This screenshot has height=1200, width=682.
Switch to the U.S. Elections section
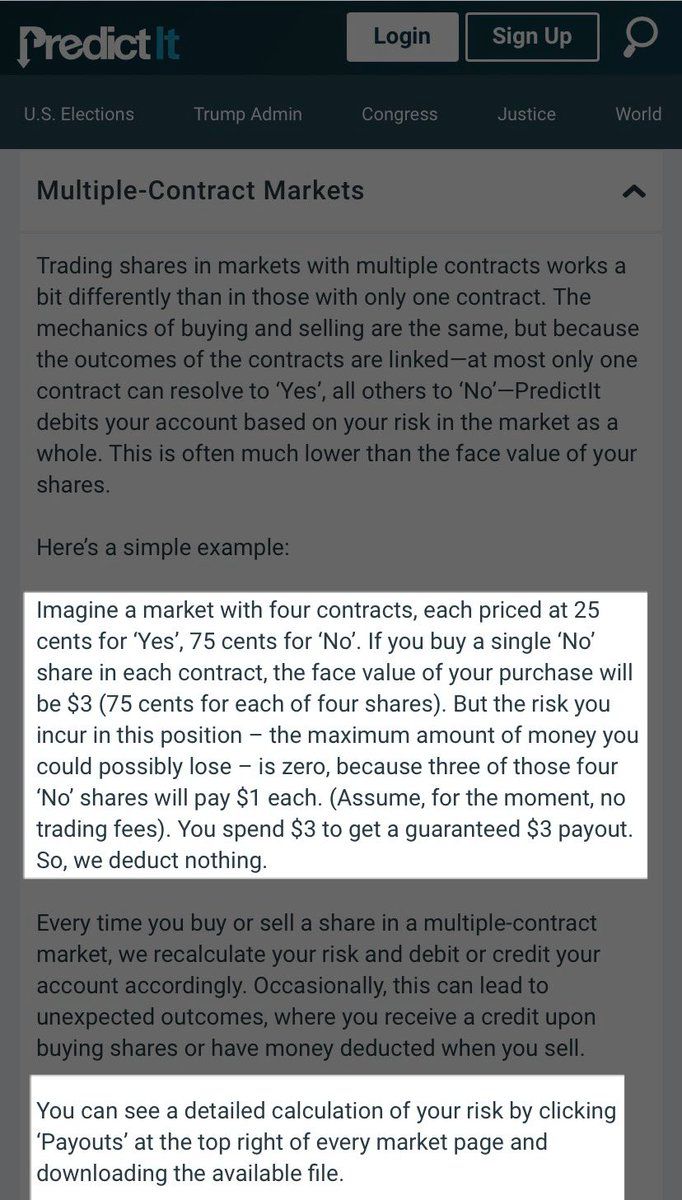(x=79, y=114)
